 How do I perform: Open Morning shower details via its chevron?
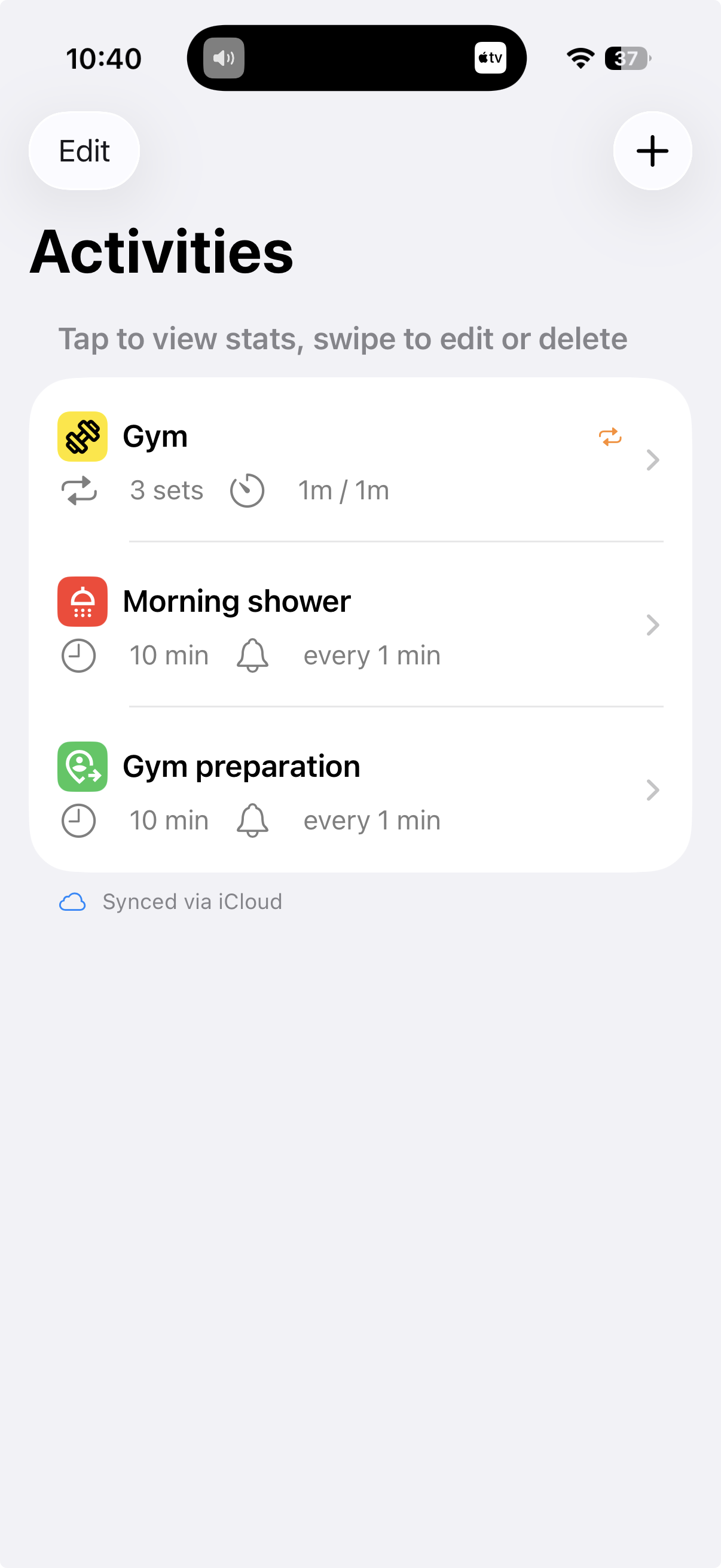tap(653, 625)
